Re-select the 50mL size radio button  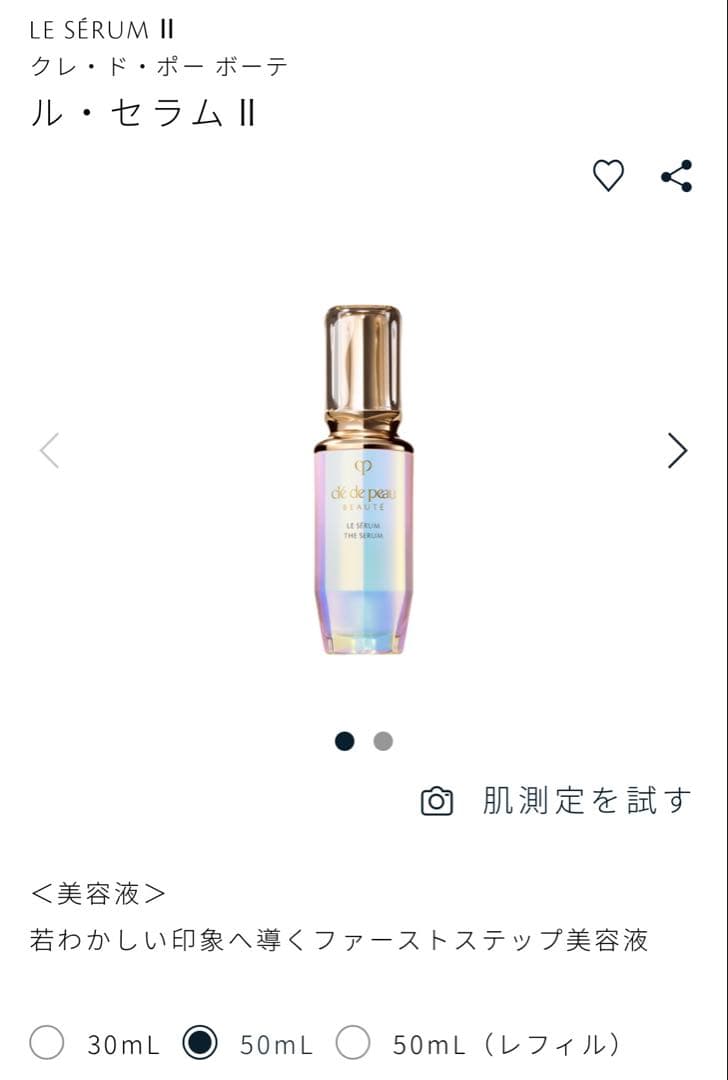tap(201, 1042)
